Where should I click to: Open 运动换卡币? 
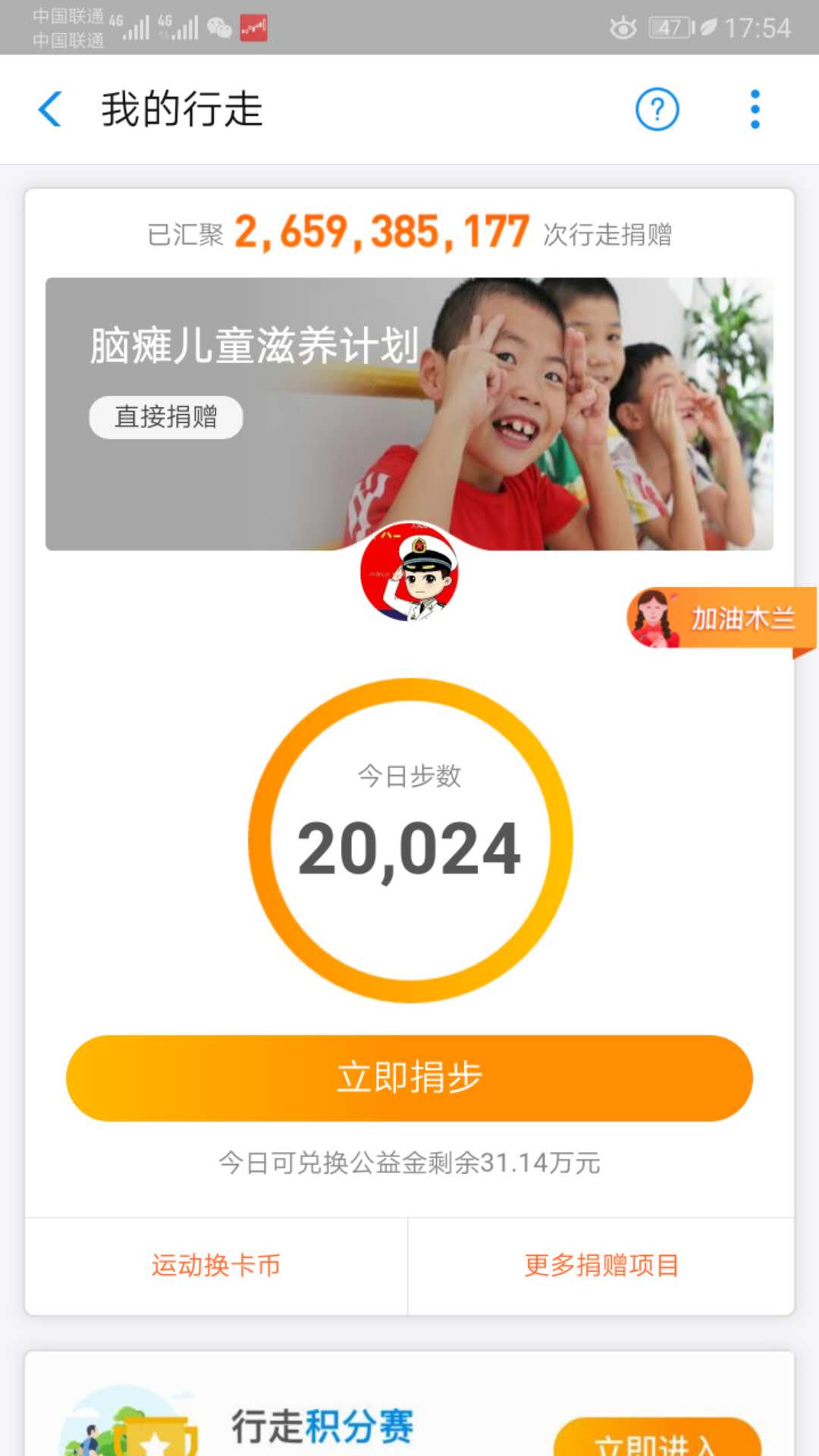(216, 1265)
